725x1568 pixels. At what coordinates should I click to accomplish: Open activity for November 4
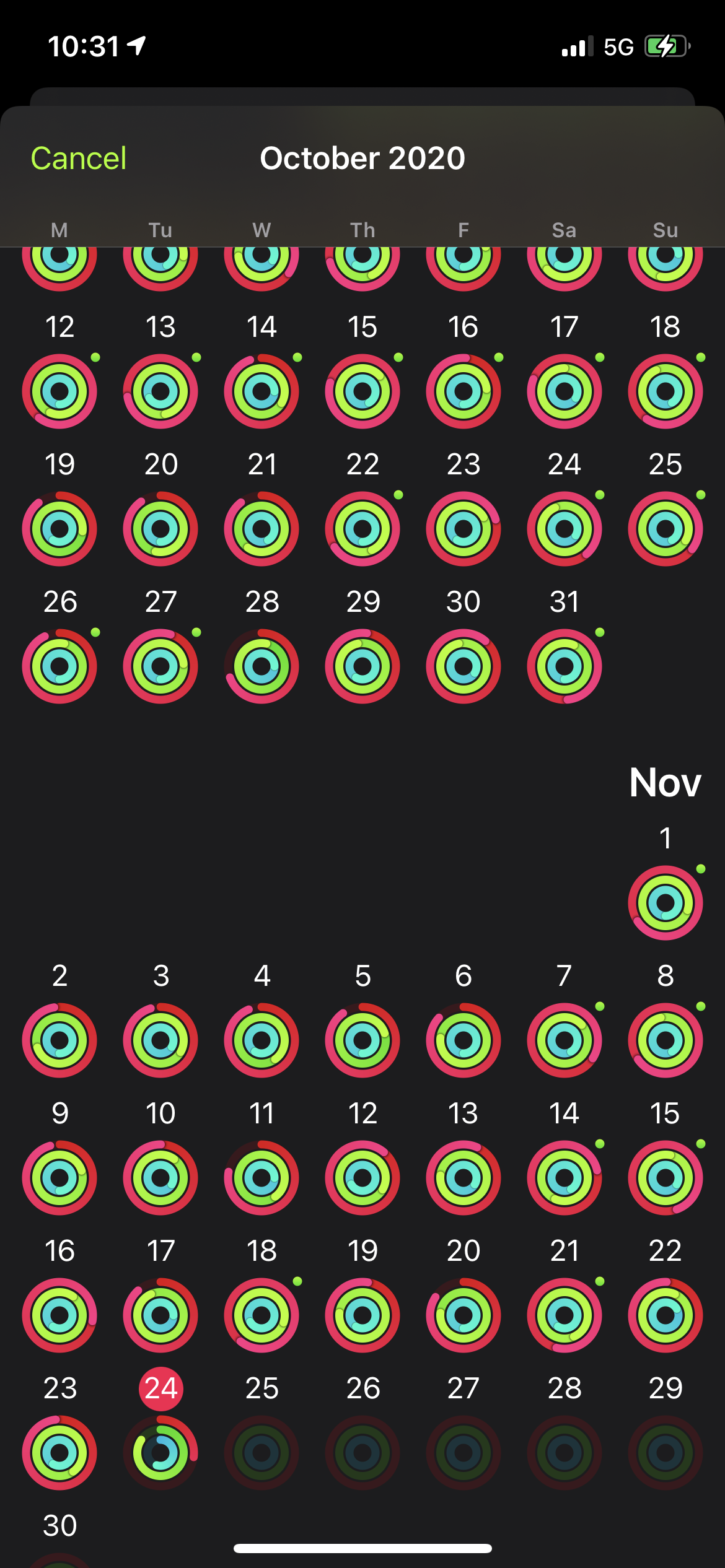coord(261,1040)
